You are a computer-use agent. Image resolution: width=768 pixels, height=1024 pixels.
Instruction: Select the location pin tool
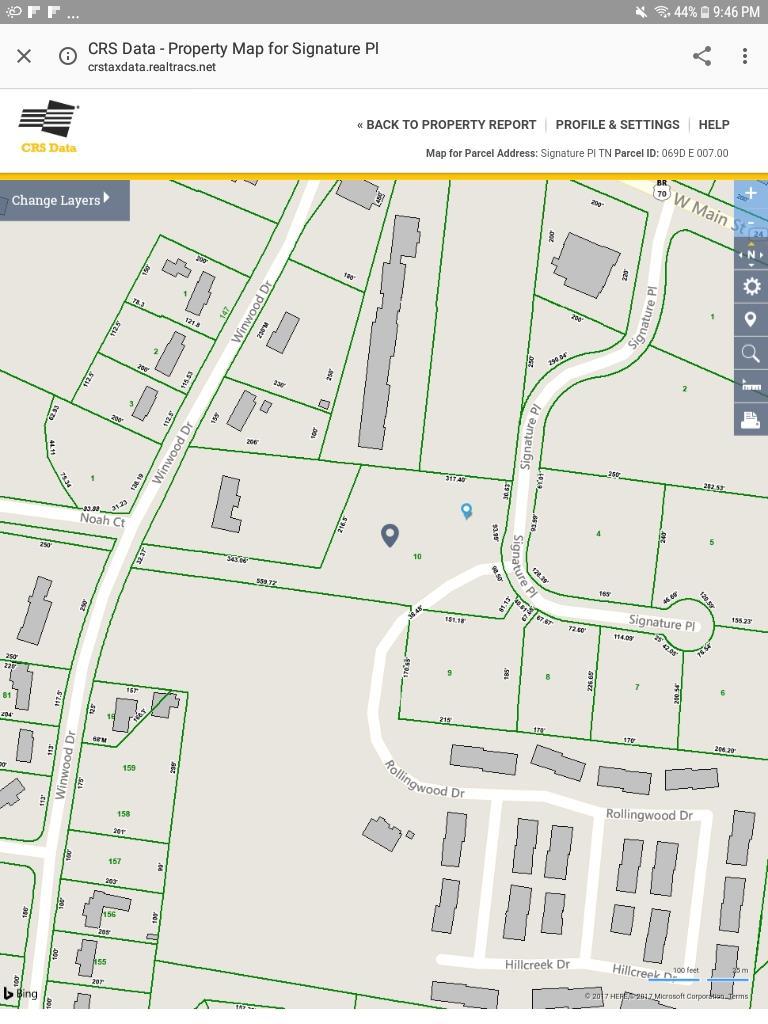pyautogui.click(x=751, y=320)
